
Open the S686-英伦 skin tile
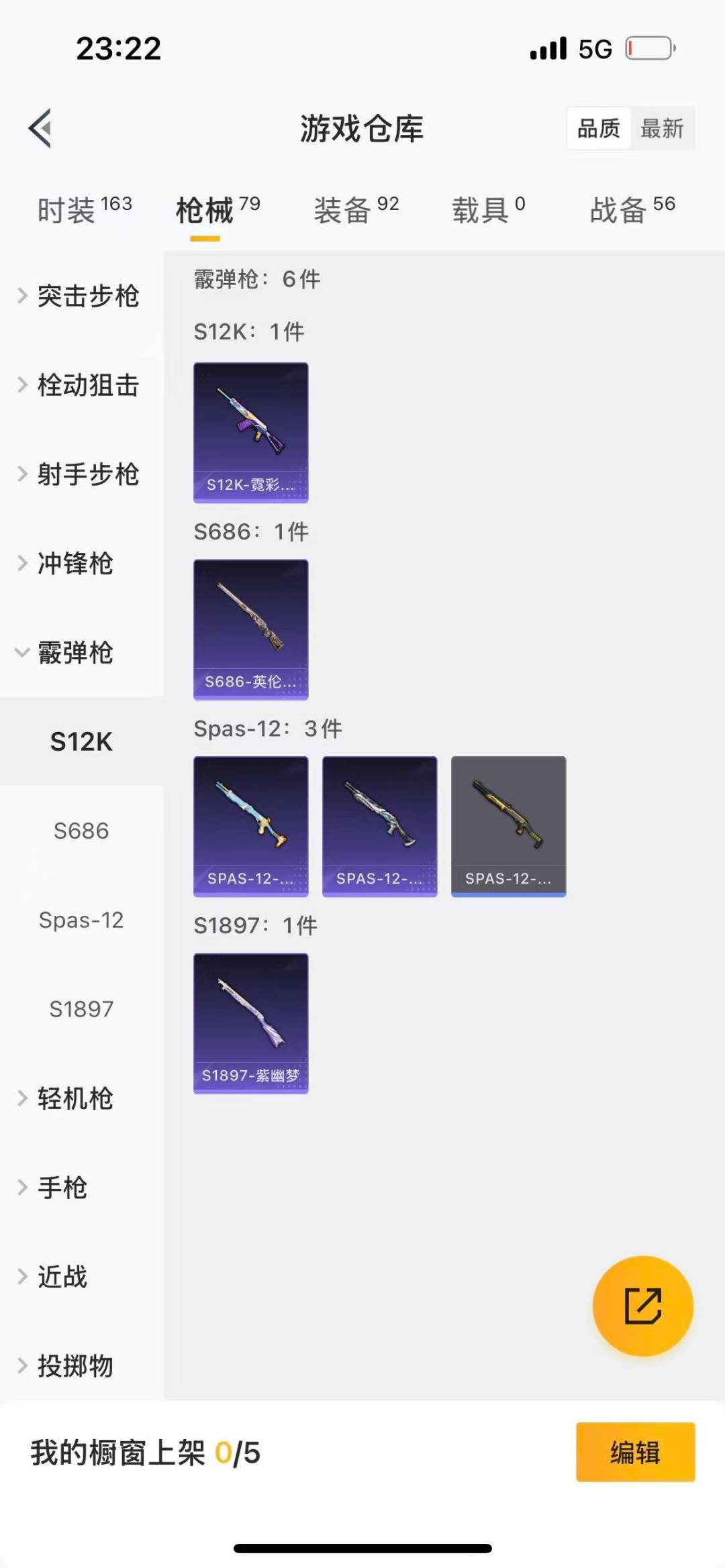coord(251,629)
